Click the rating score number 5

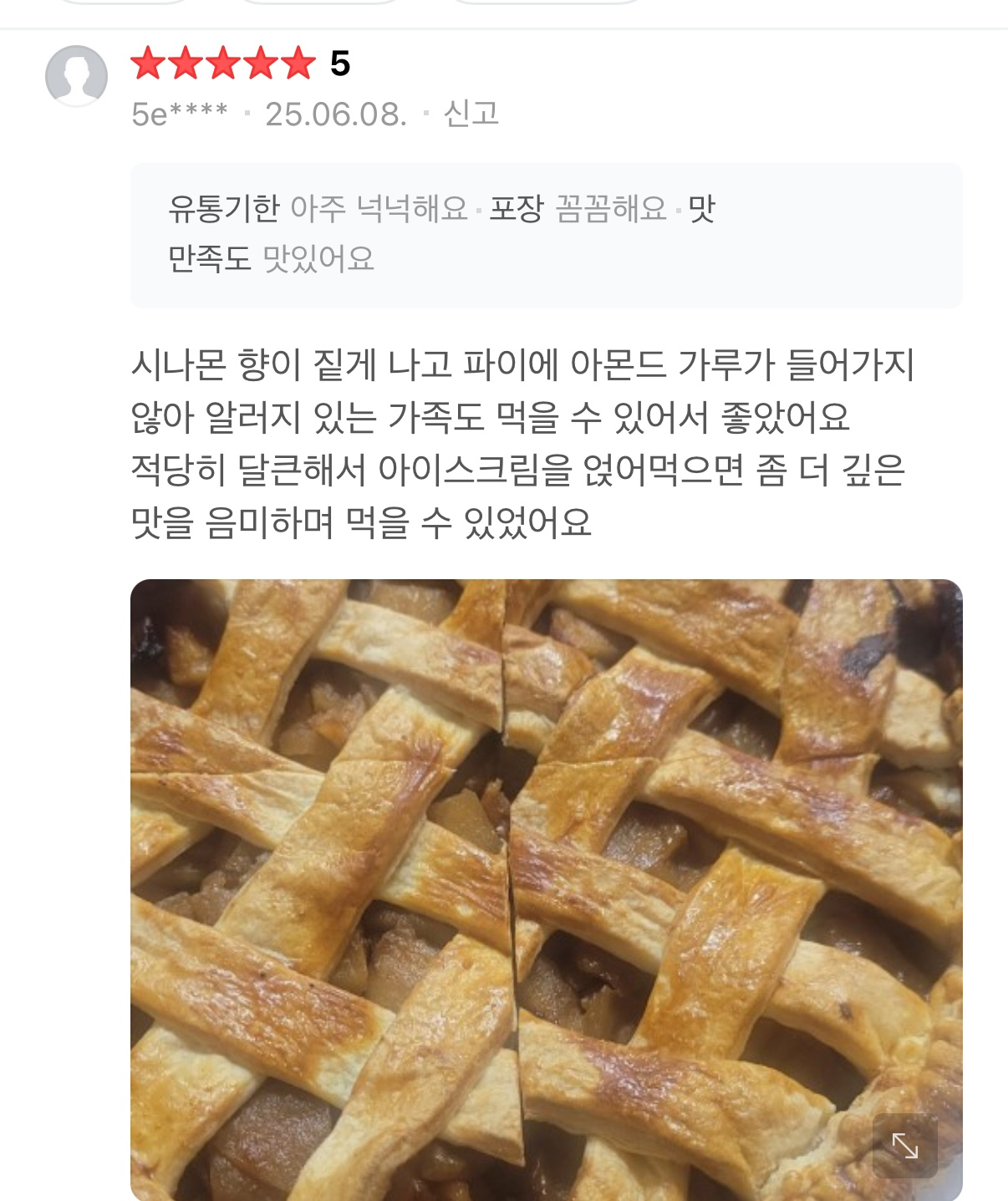click(342, 62)
